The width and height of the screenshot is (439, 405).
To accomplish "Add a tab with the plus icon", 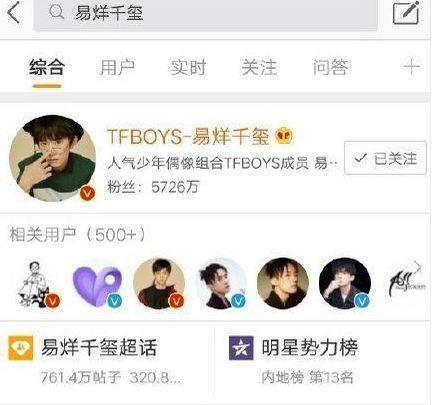I will pyautogui.click(x=411, y=67).
